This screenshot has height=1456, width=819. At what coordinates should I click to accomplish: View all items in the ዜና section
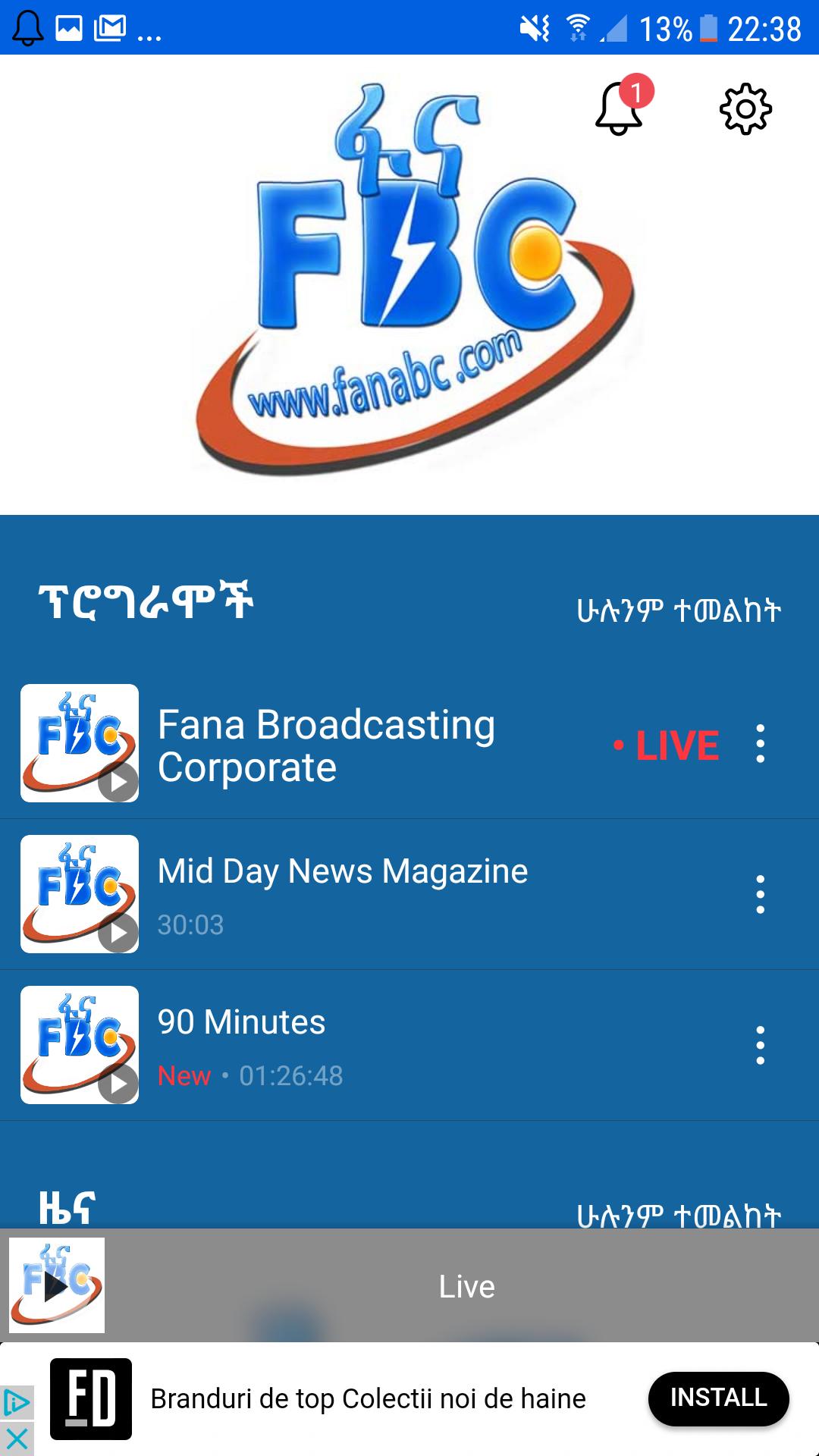point(679,1213)
